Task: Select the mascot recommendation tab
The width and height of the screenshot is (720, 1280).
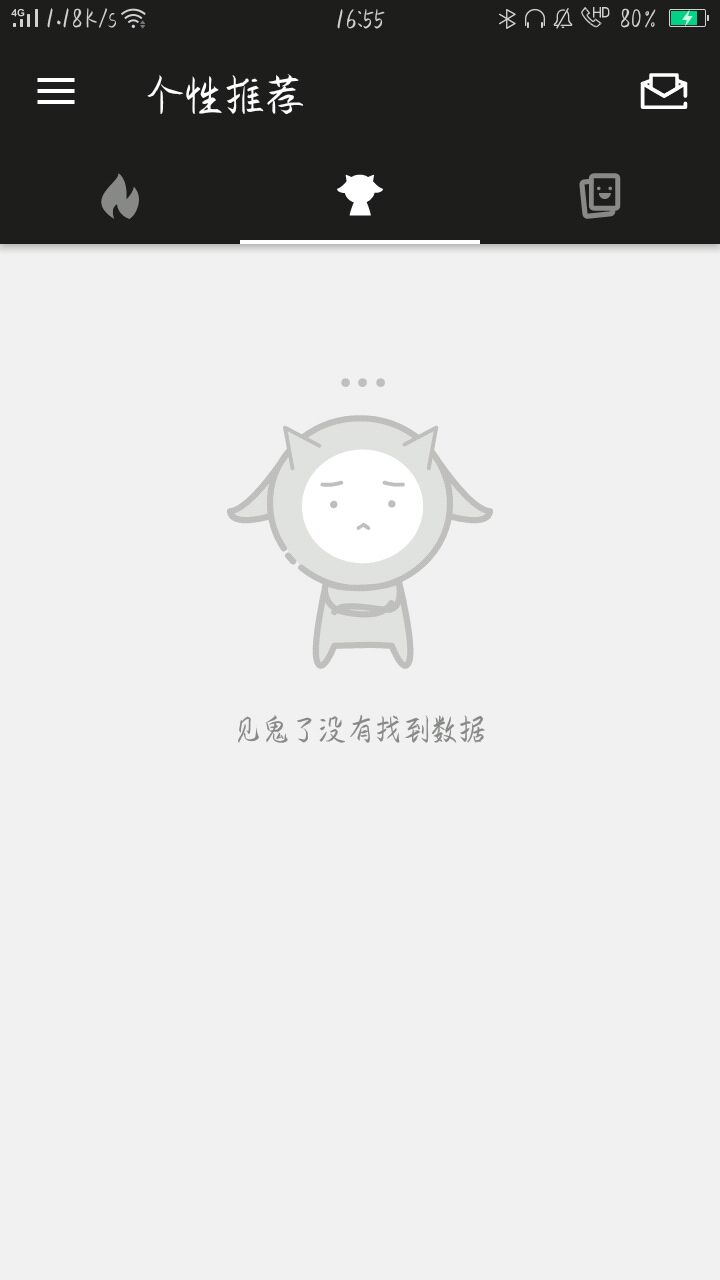Action: [360, 195]
